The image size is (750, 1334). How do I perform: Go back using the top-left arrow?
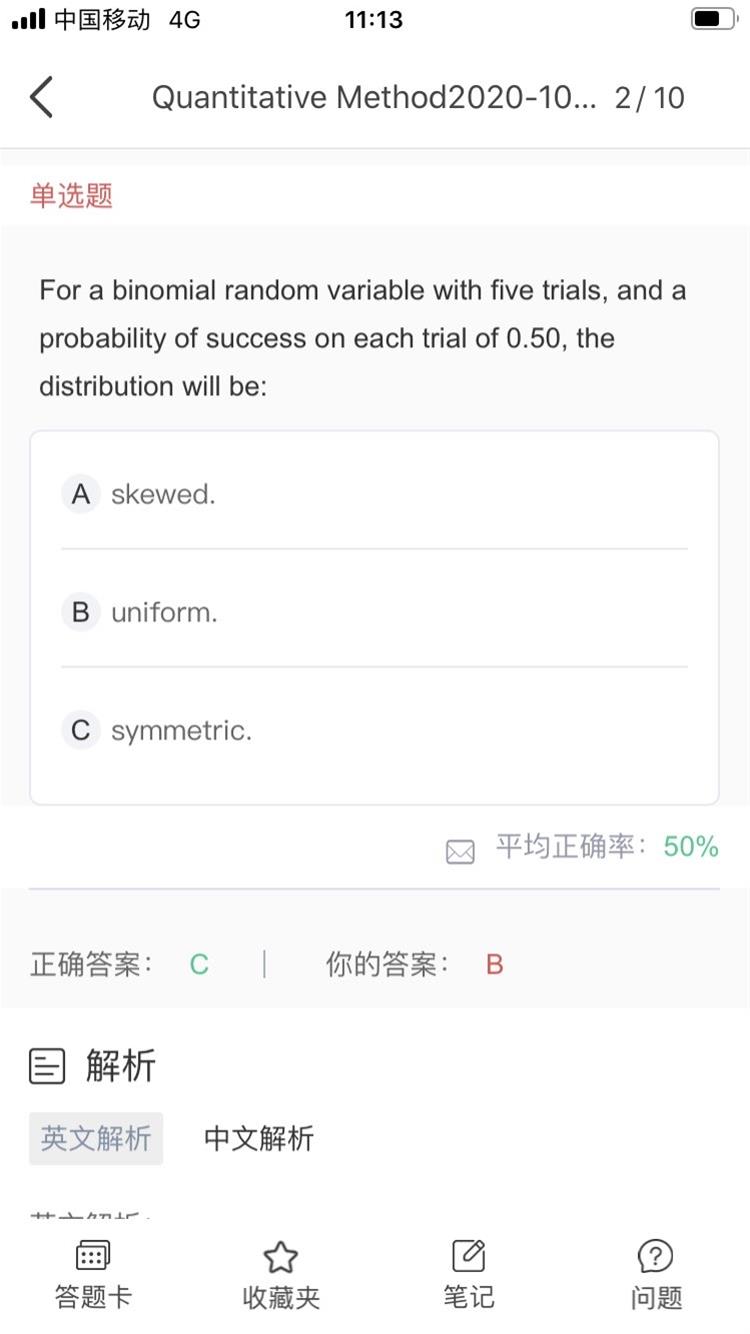pyautogui.click(x=41, y=97)
